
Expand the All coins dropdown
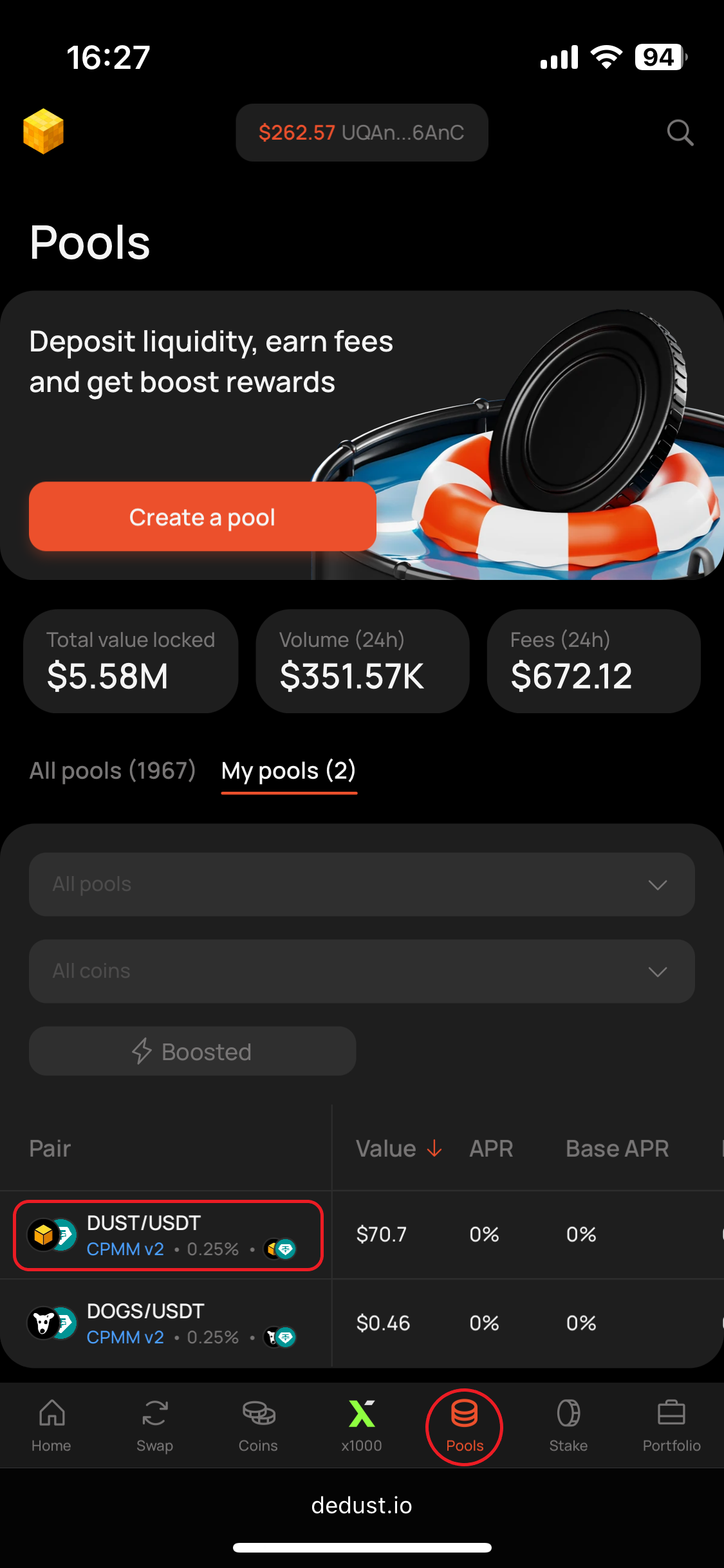(x=362, y=971)
